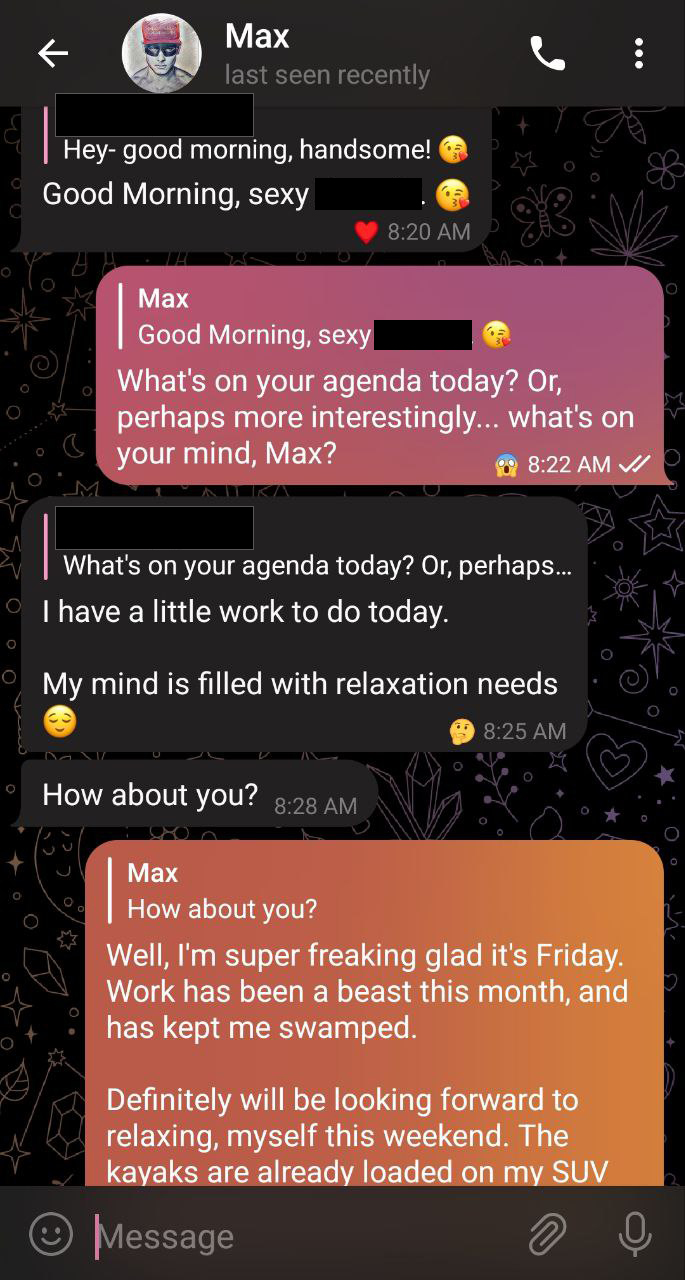Open the emoji picker
Viewport: 685px width, 1280px height.
tap(50, 1235)
